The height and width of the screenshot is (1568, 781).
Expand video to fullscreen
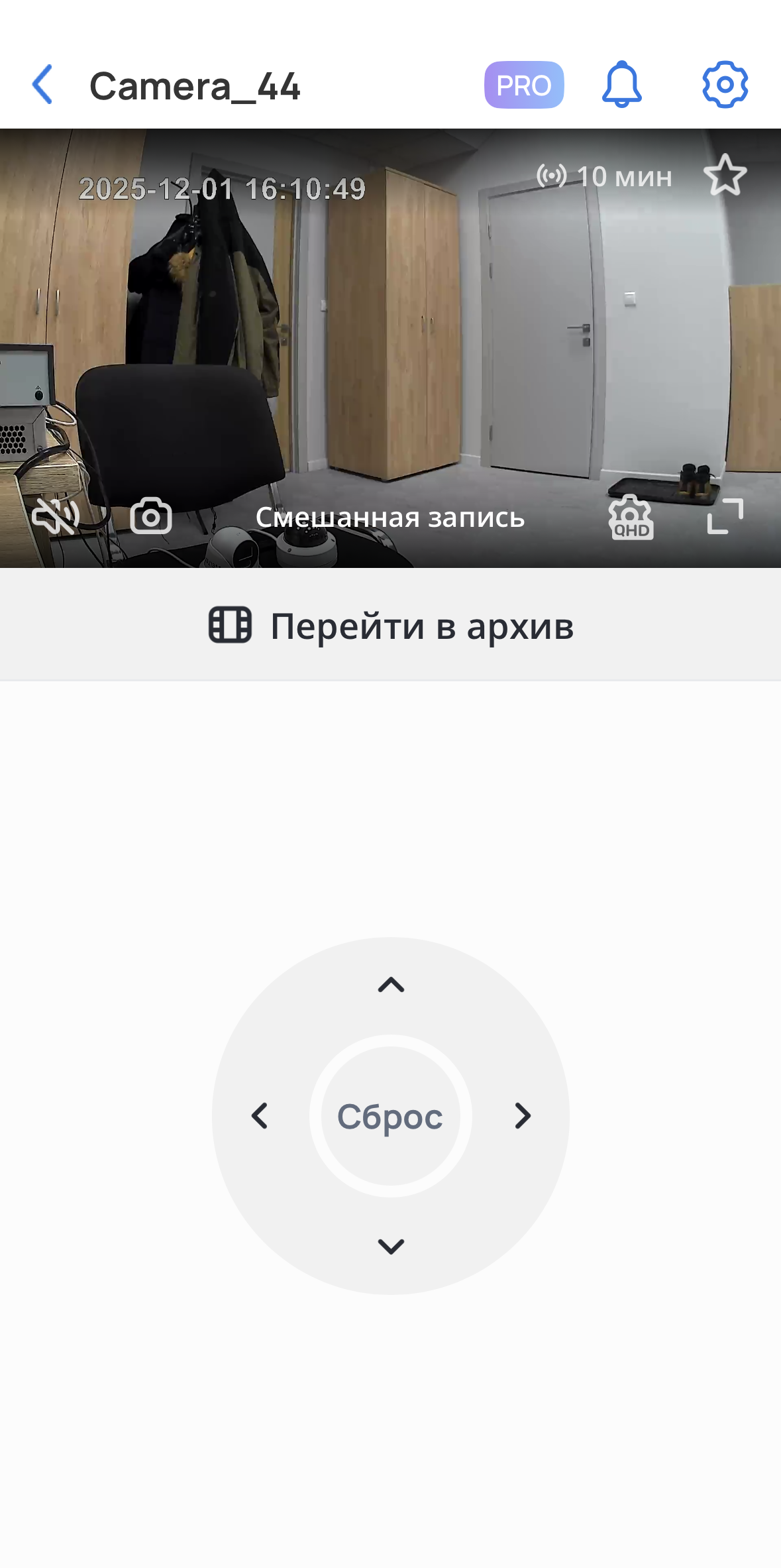tap(725, 516)
